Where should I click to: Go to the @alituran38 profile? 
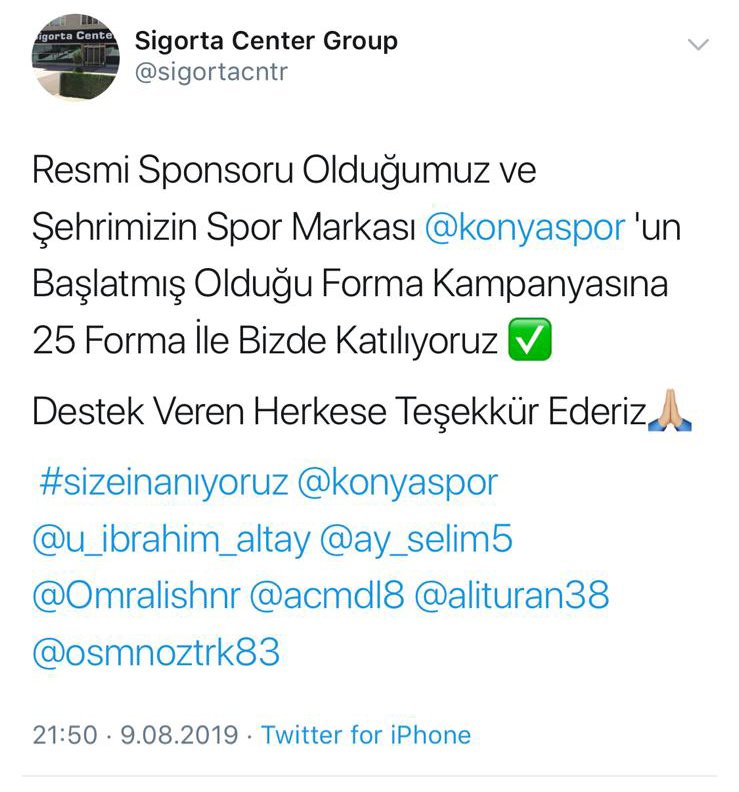click(x=510, y=597)
